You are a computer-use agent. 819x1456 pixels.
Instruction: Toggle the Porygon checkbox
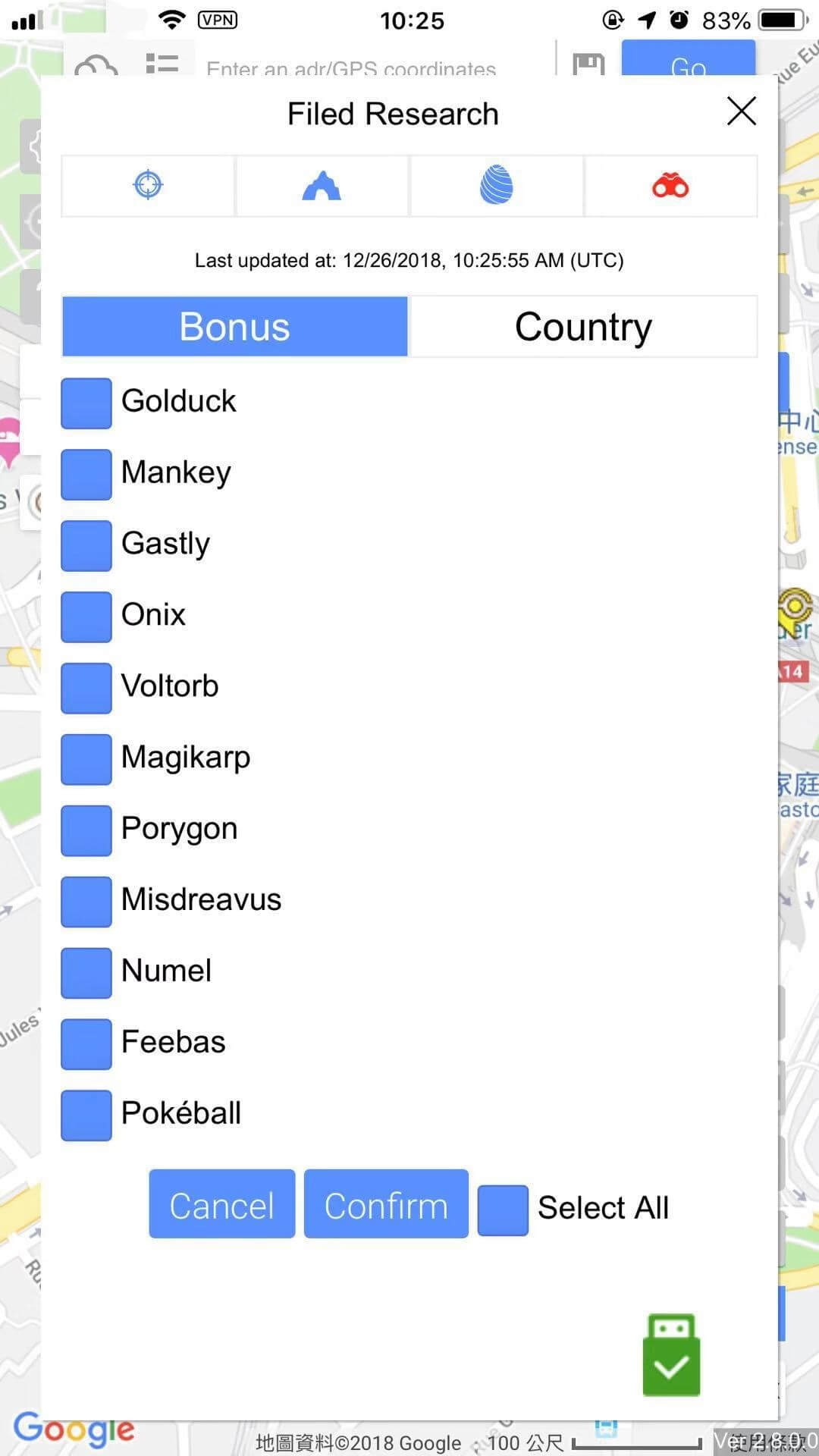[86, 831]
